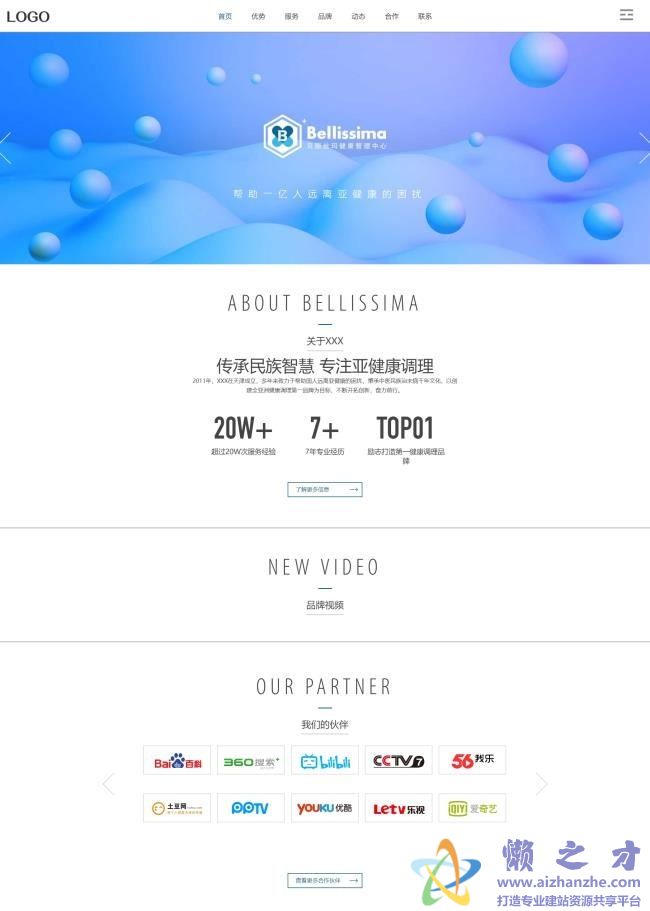The width and height of the screenshot is (650, 911).
Task: Show next partners with right arrow
Action: coord(542,784)
